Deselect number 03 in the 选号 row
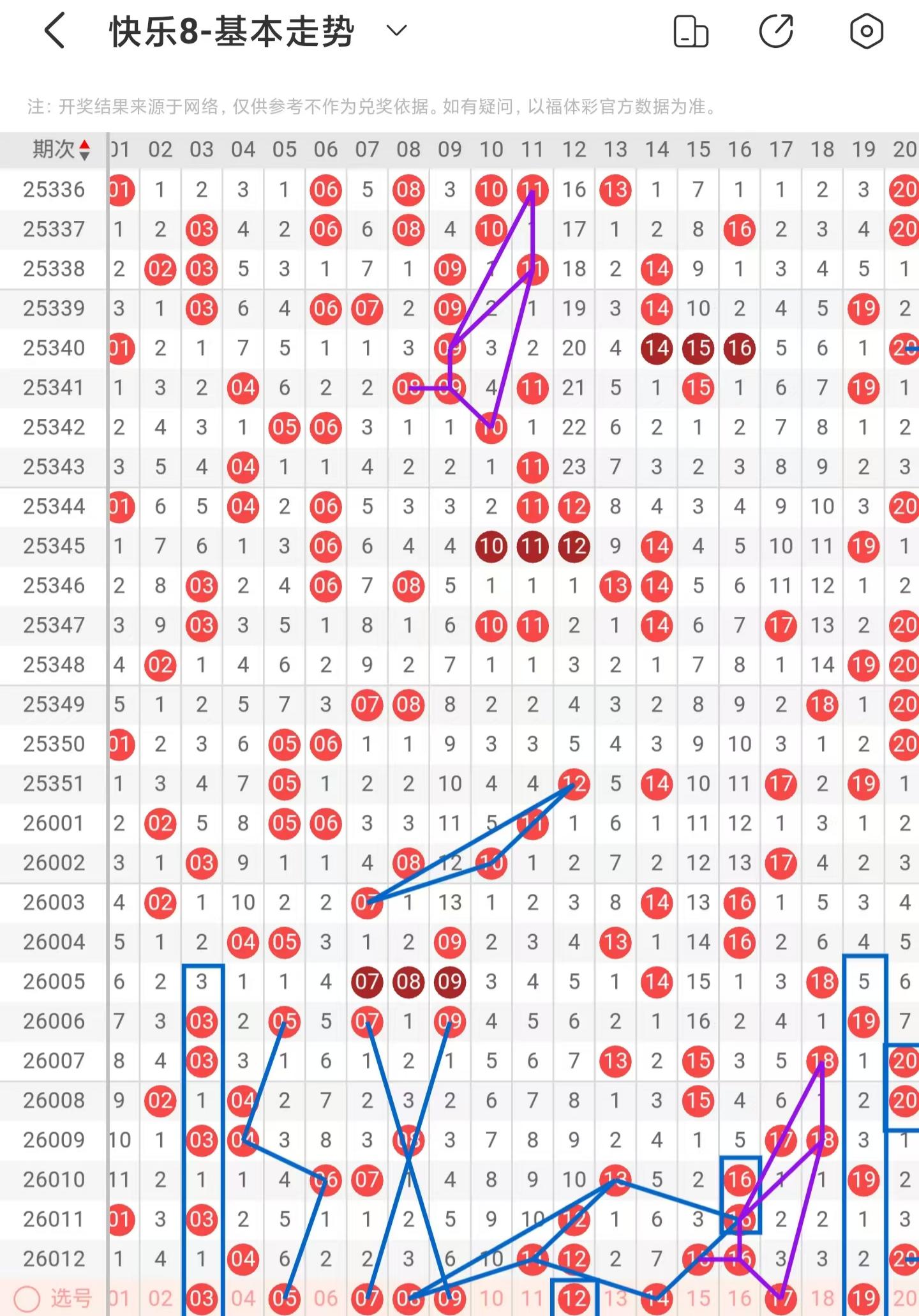919x1316 pixels. coord(202,1298)
